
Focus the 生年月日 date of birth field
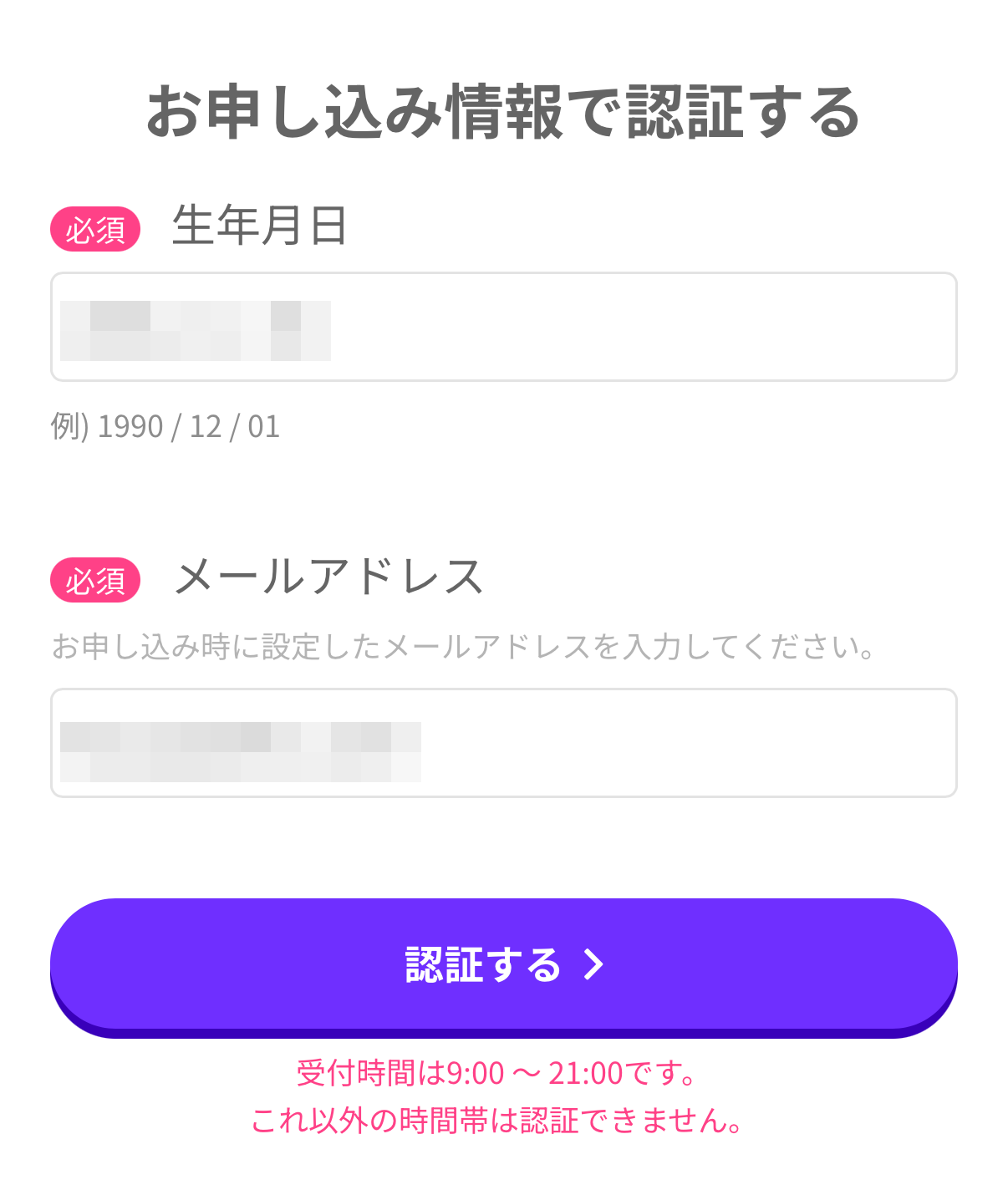(x=503, y=327)
